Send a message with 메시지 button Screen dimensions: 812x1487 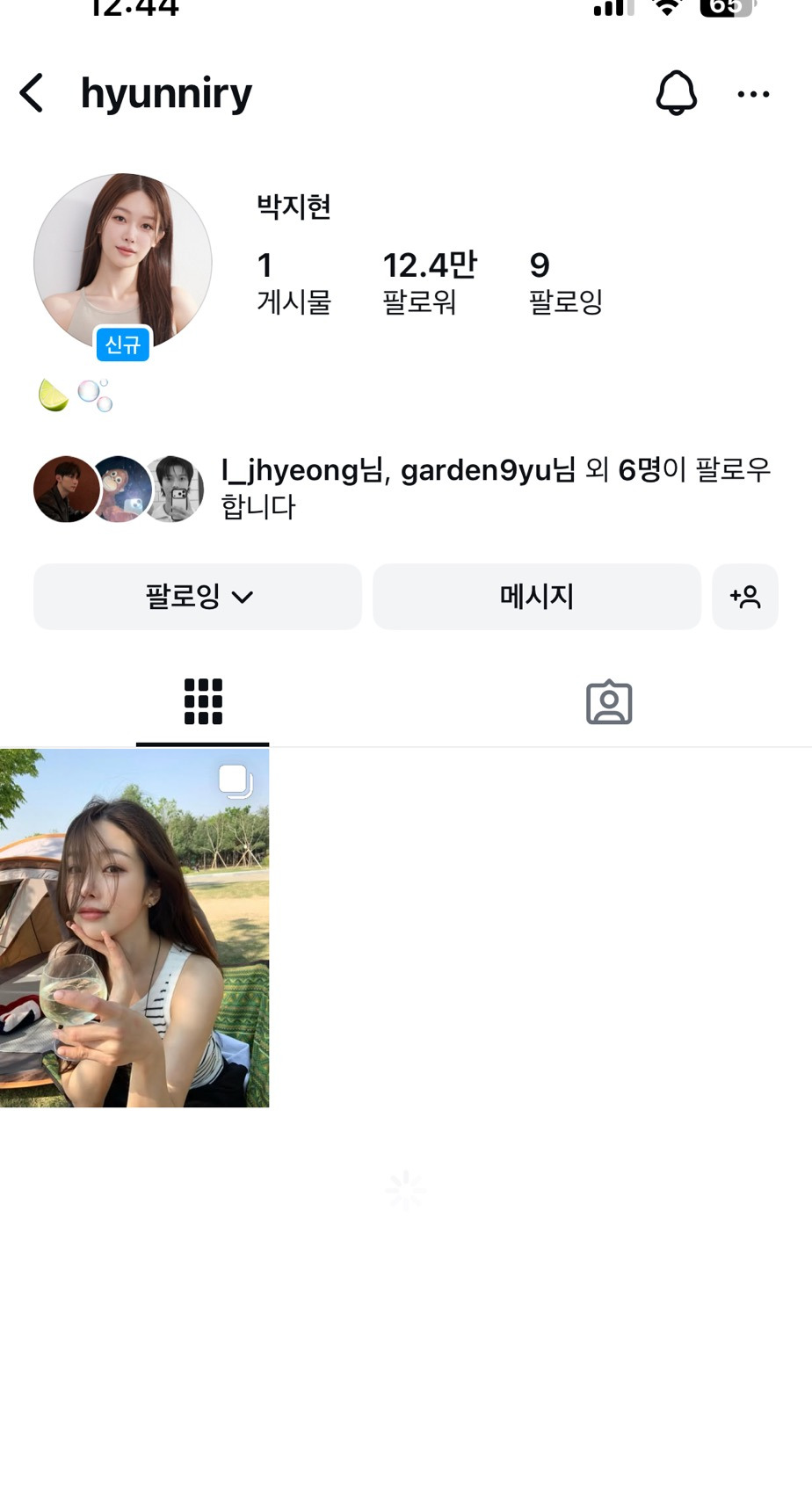coord(536,597)
